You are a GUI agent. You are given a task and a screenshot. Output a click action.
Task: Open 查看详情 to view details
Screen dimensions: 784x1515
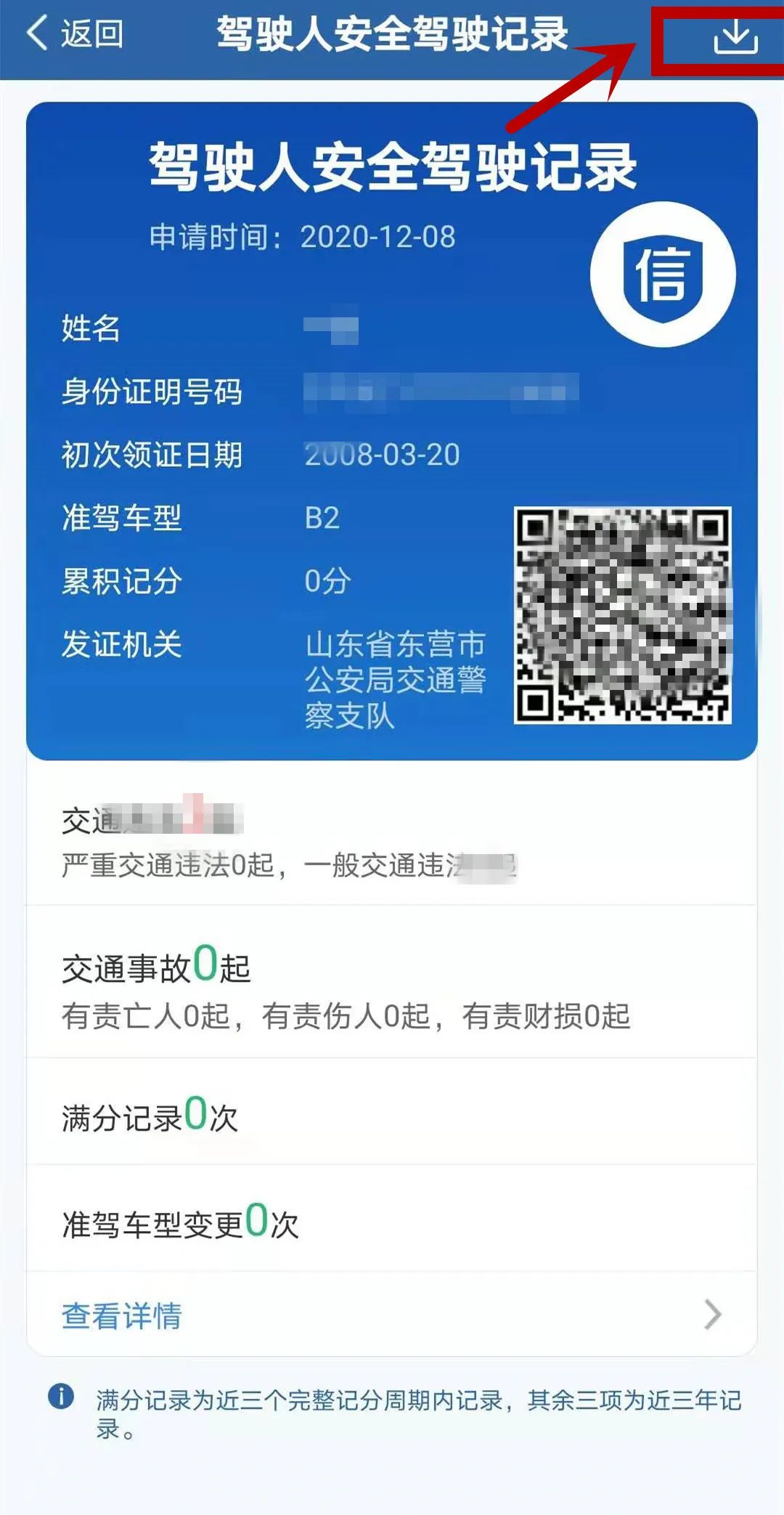click(x=392, y=1315)
